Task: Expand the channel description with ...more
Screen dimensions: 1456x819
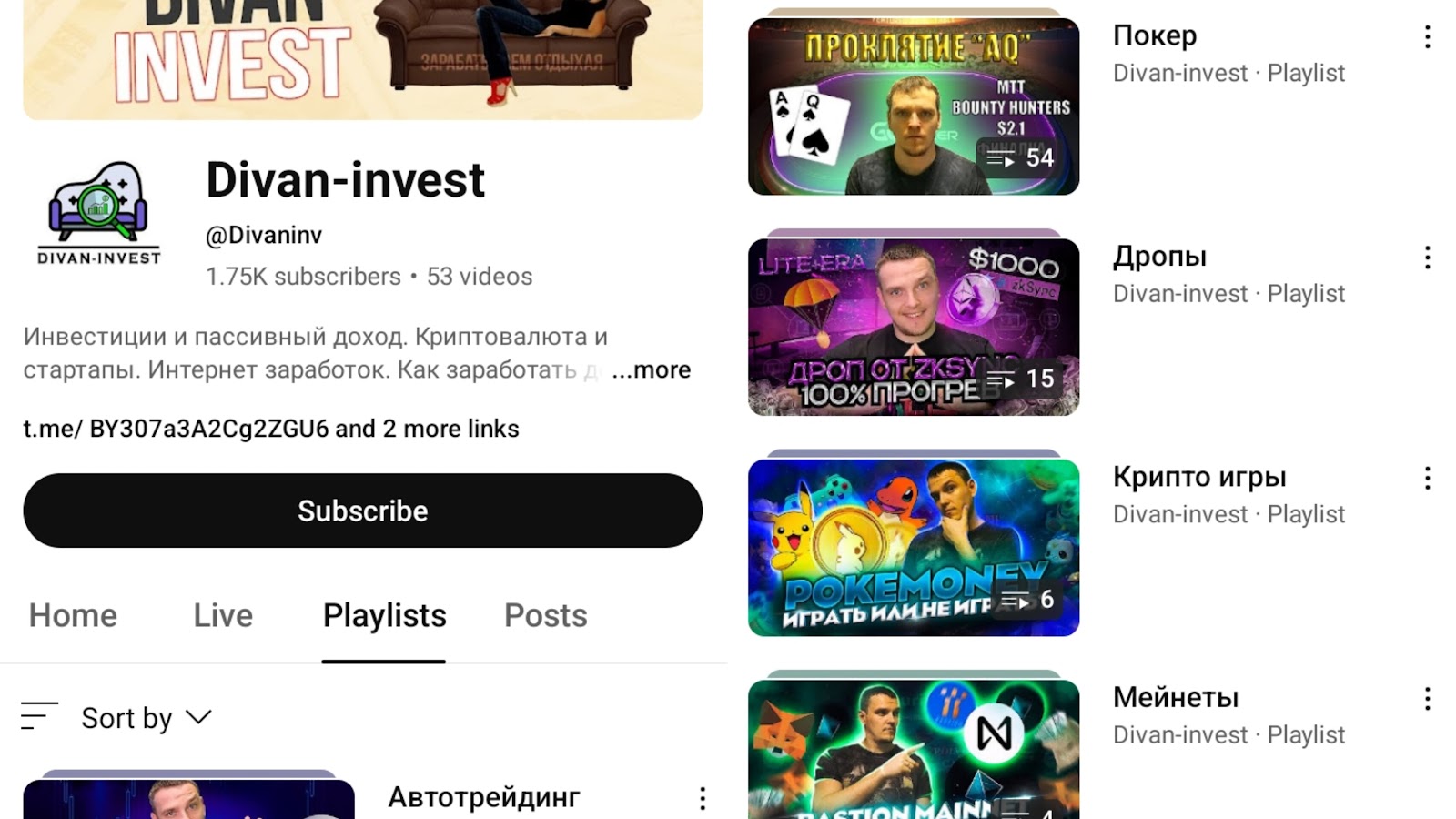Action: click(652, 370)
